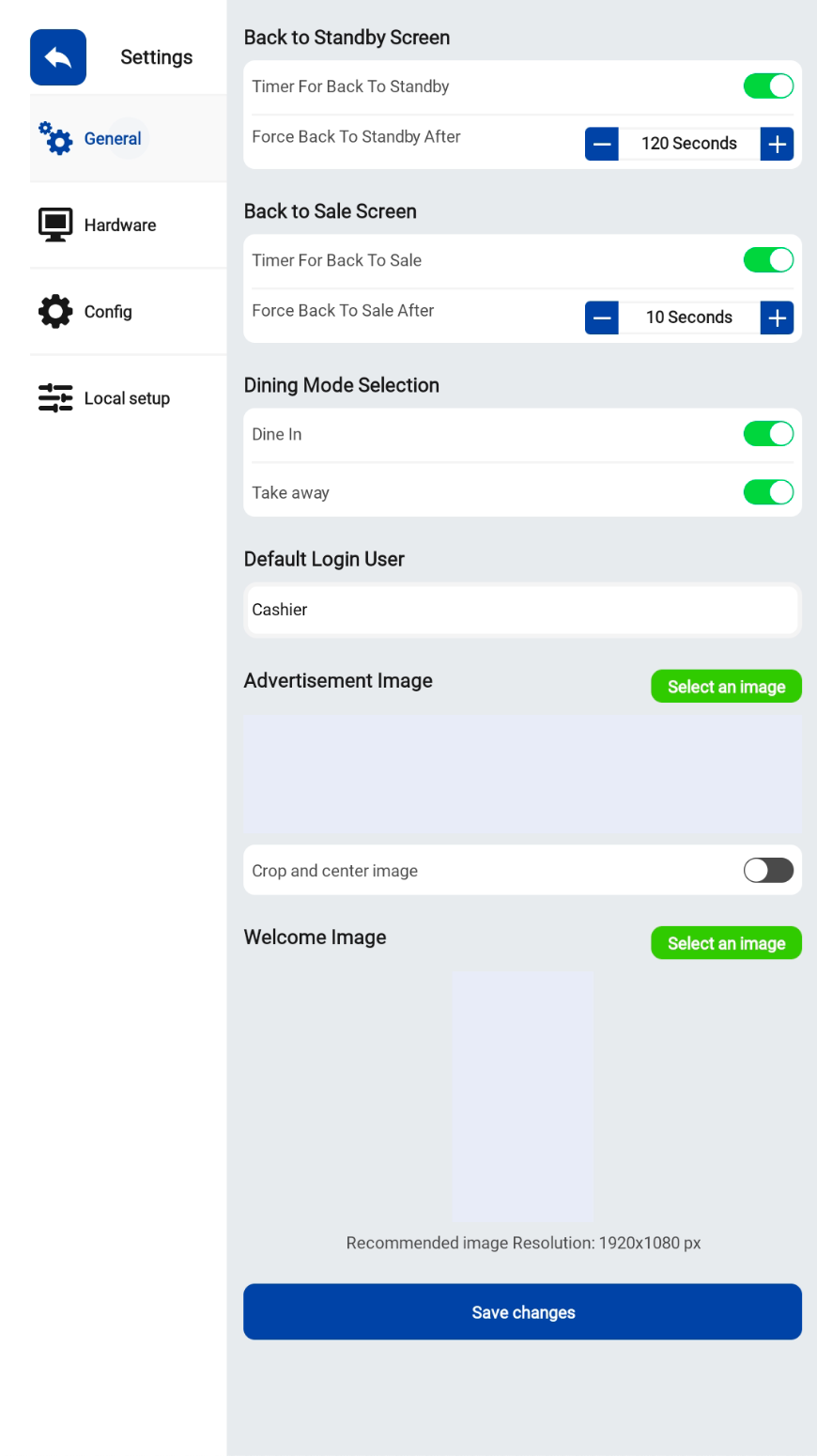Decrease Force Back To Sale seconds
Viewport: 817px width, 1456px height.
click(602, 318)
